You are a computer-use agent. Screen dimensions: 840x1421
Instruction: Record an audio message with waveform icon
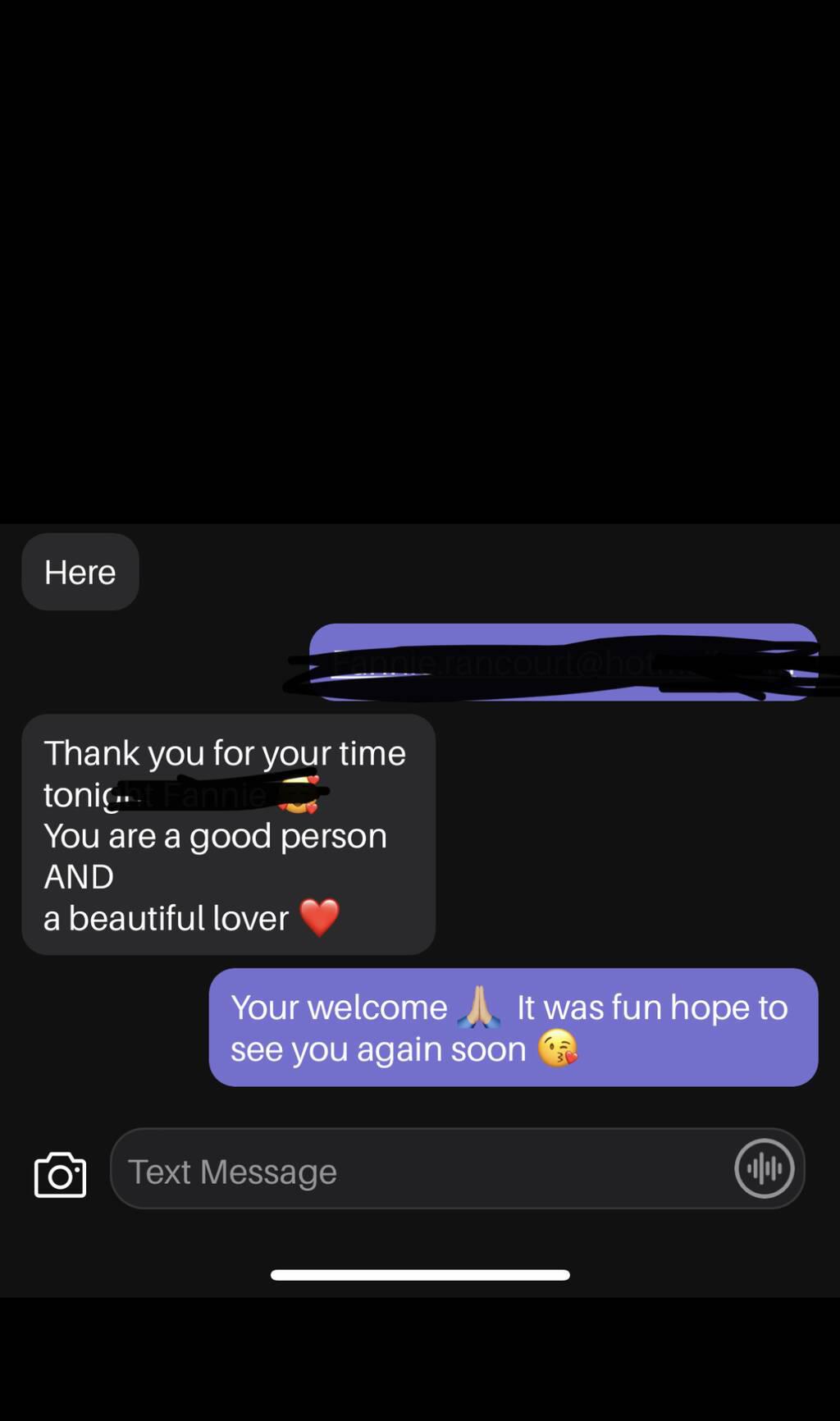click(764, 1168)
